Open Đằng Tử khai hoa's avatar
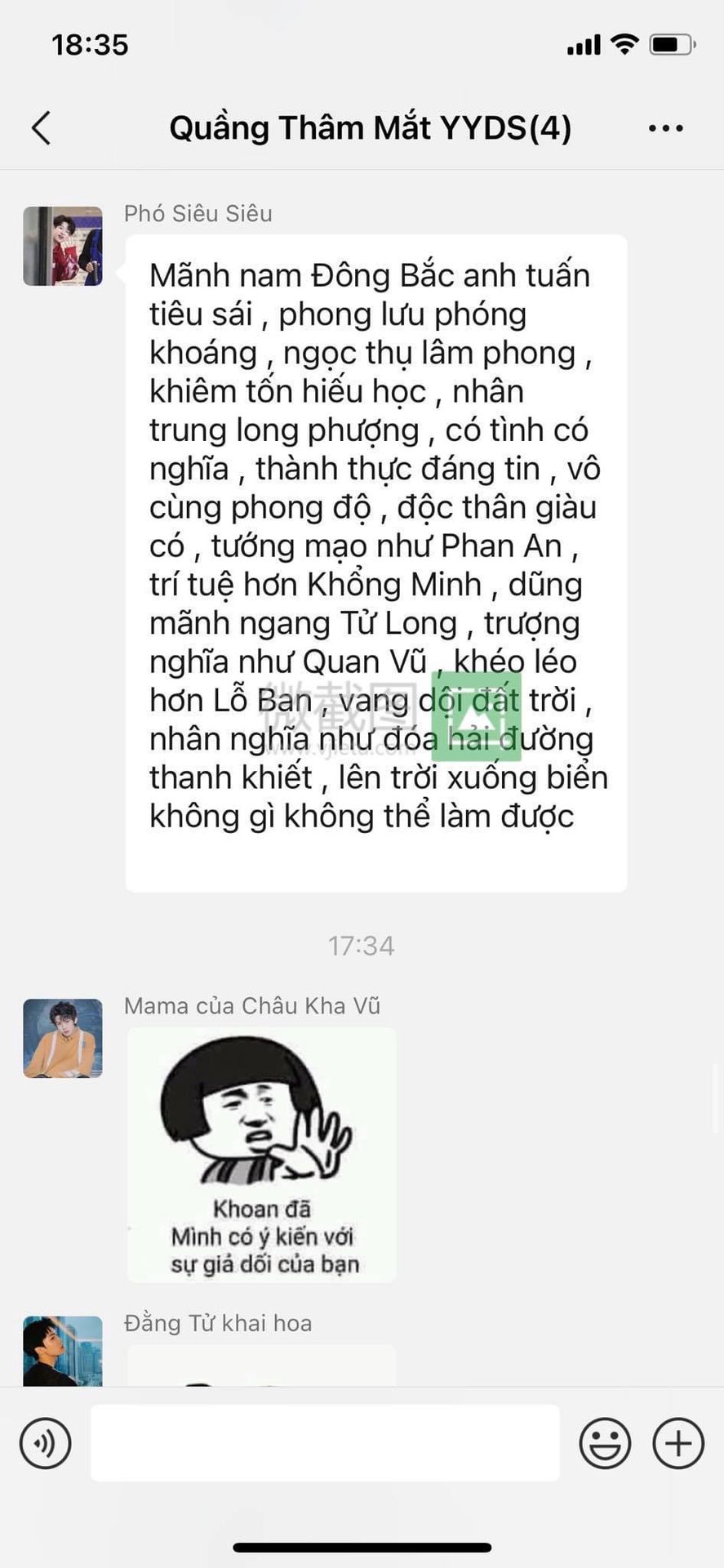Image resolution: width=724 pixels, height=1568 pixels. [63, 1351]
